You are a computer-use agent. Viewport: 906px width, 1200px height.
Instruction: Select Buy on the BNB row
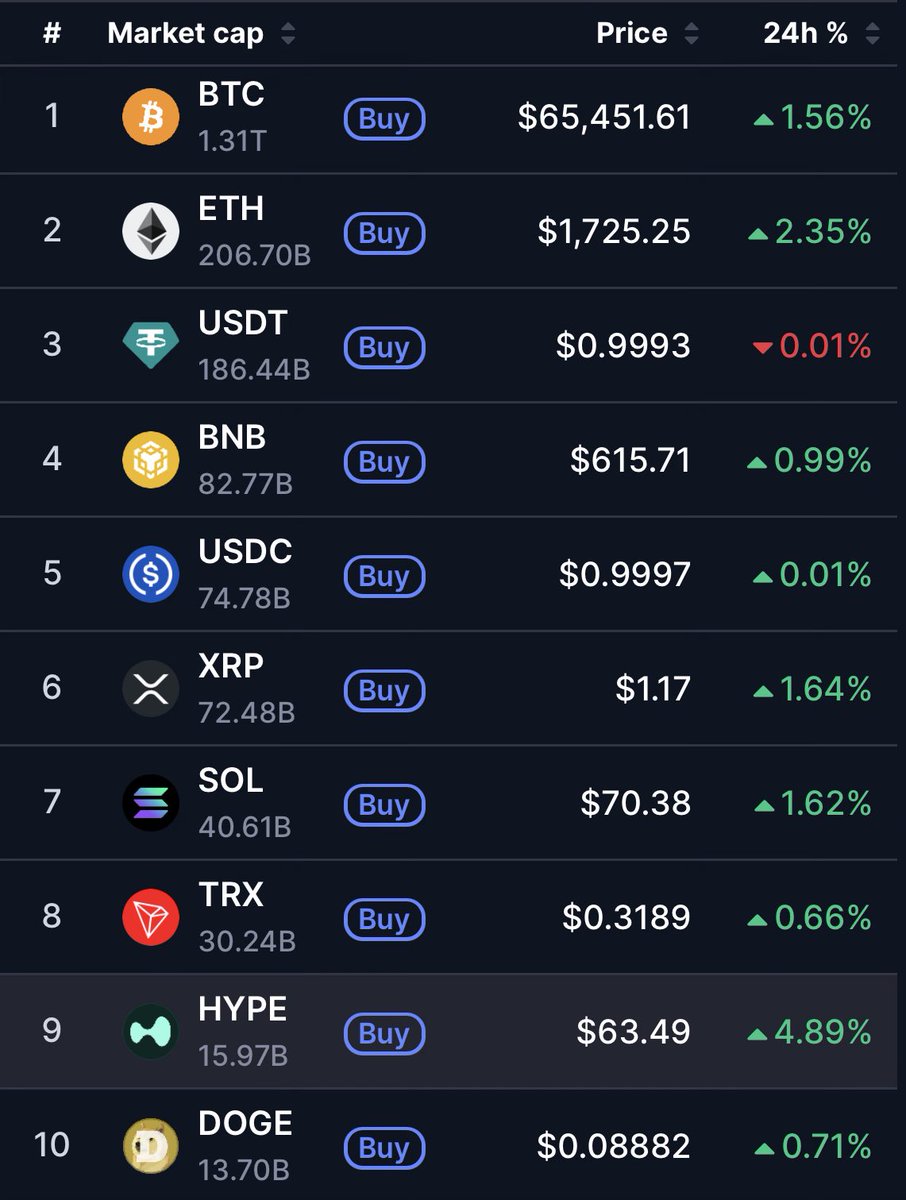pos(384,461)
